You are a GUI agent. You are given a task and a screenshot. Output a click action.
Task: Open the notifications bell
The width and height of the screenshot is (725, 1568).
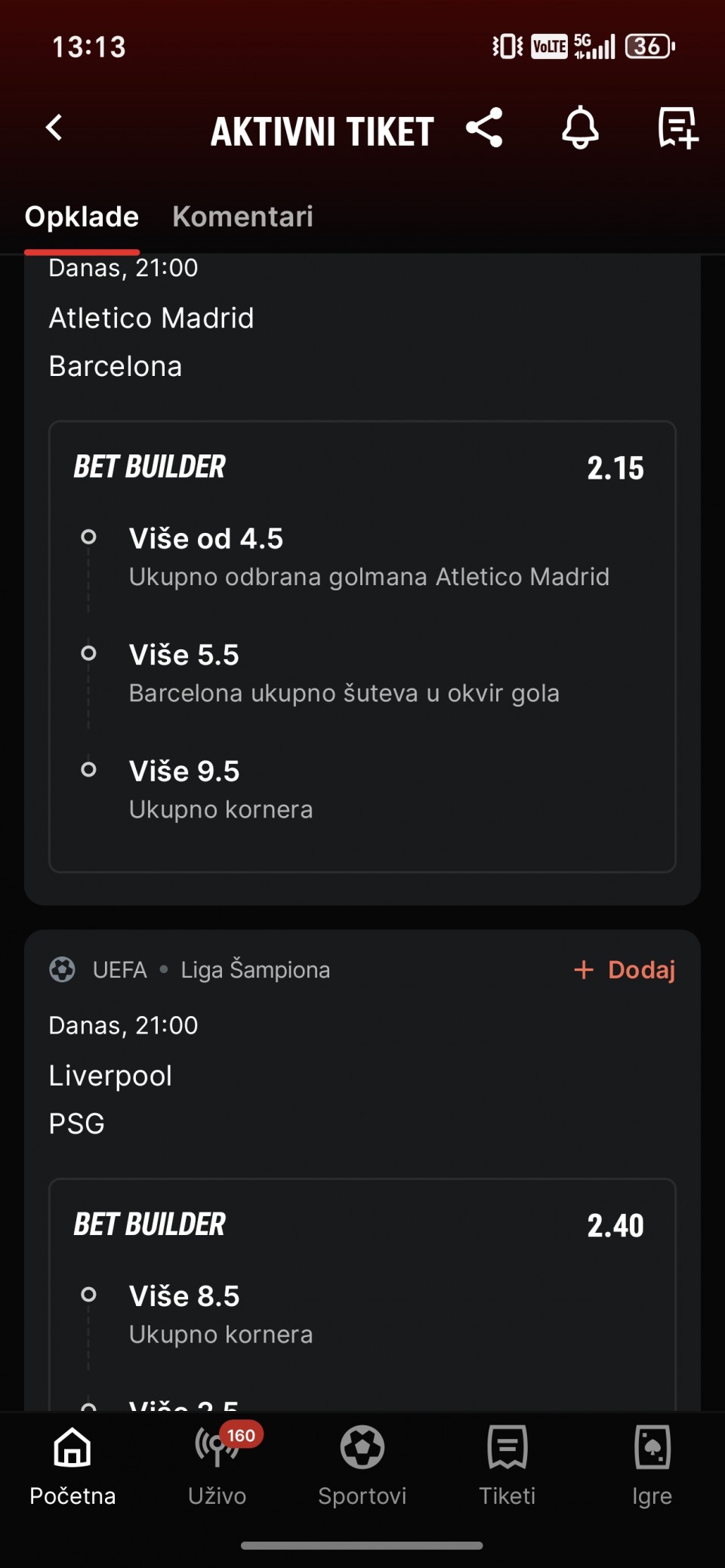580,128
